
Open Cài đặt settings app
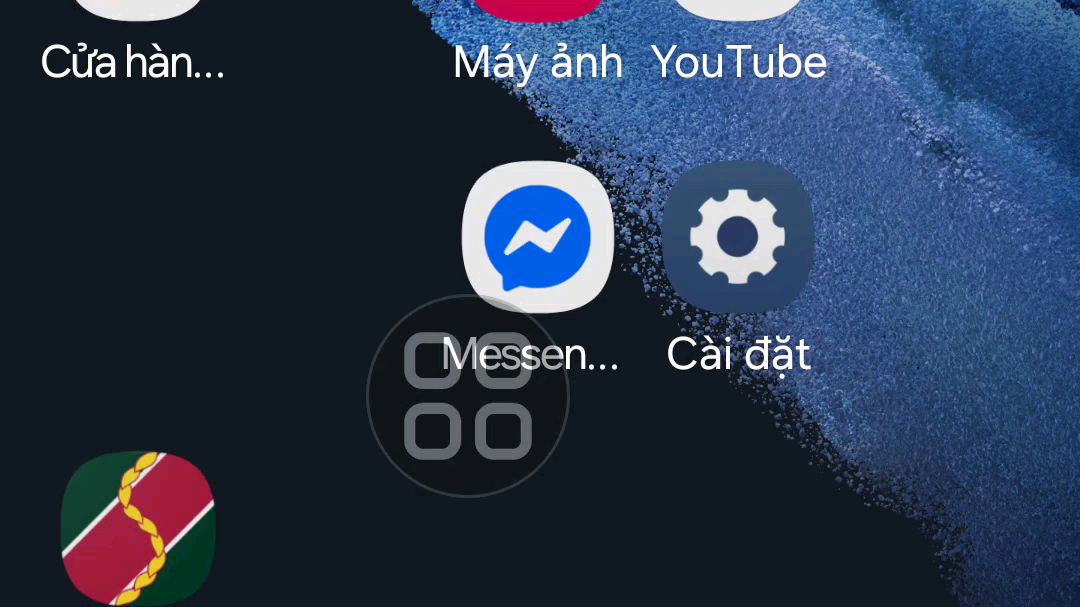coord(738,237)
